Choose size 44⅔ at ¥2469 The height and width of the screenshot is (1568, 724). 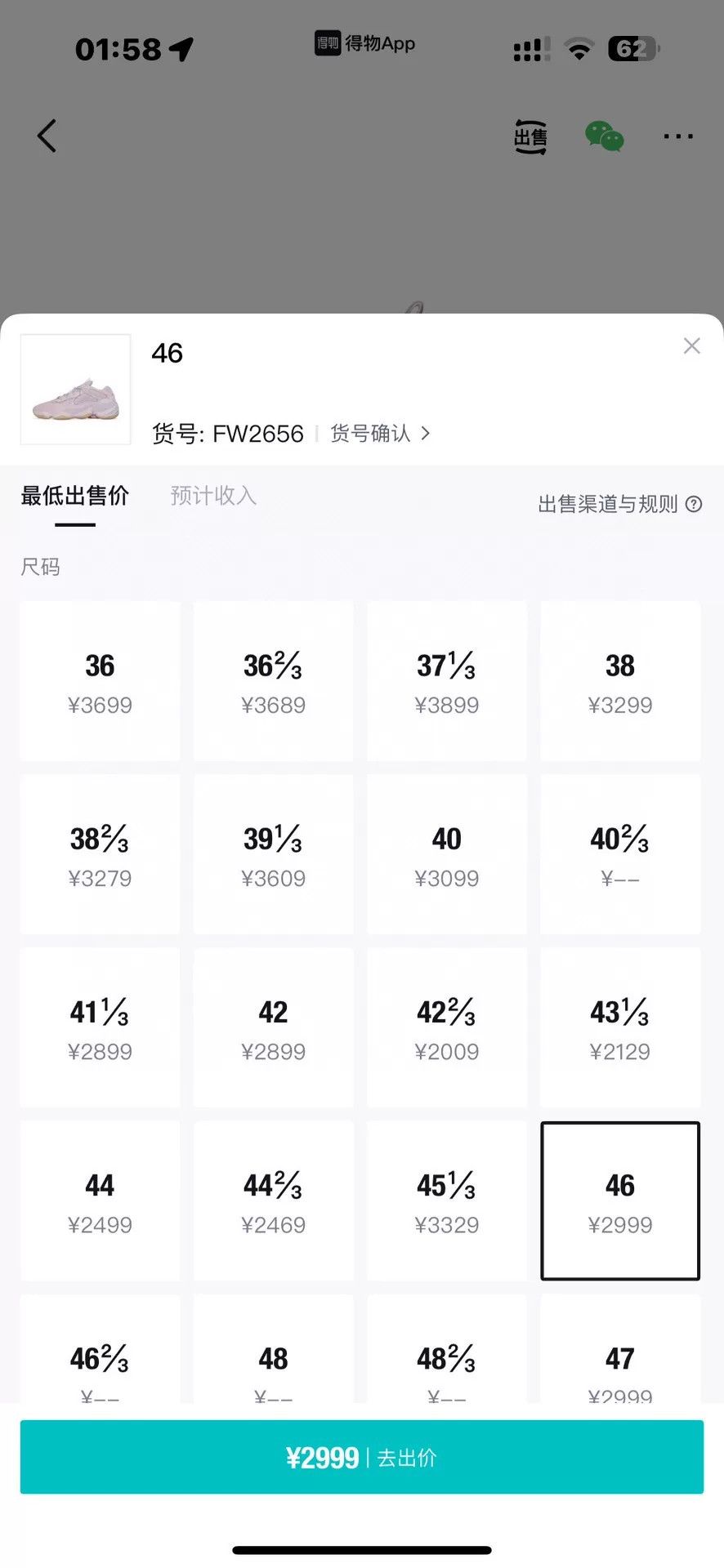[x=273, y=1200]
